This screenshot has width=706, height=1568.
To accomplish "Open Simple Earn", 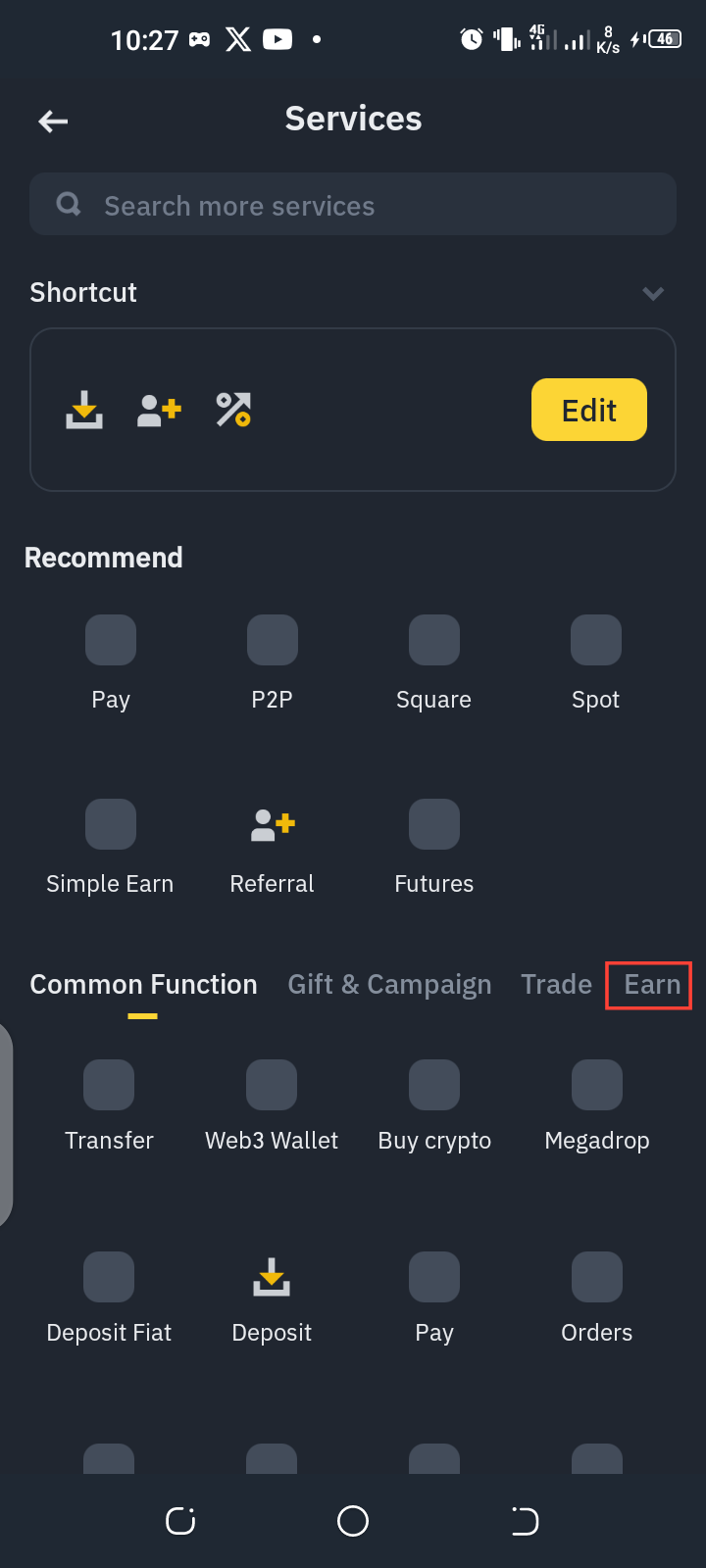I will point(110,848).
